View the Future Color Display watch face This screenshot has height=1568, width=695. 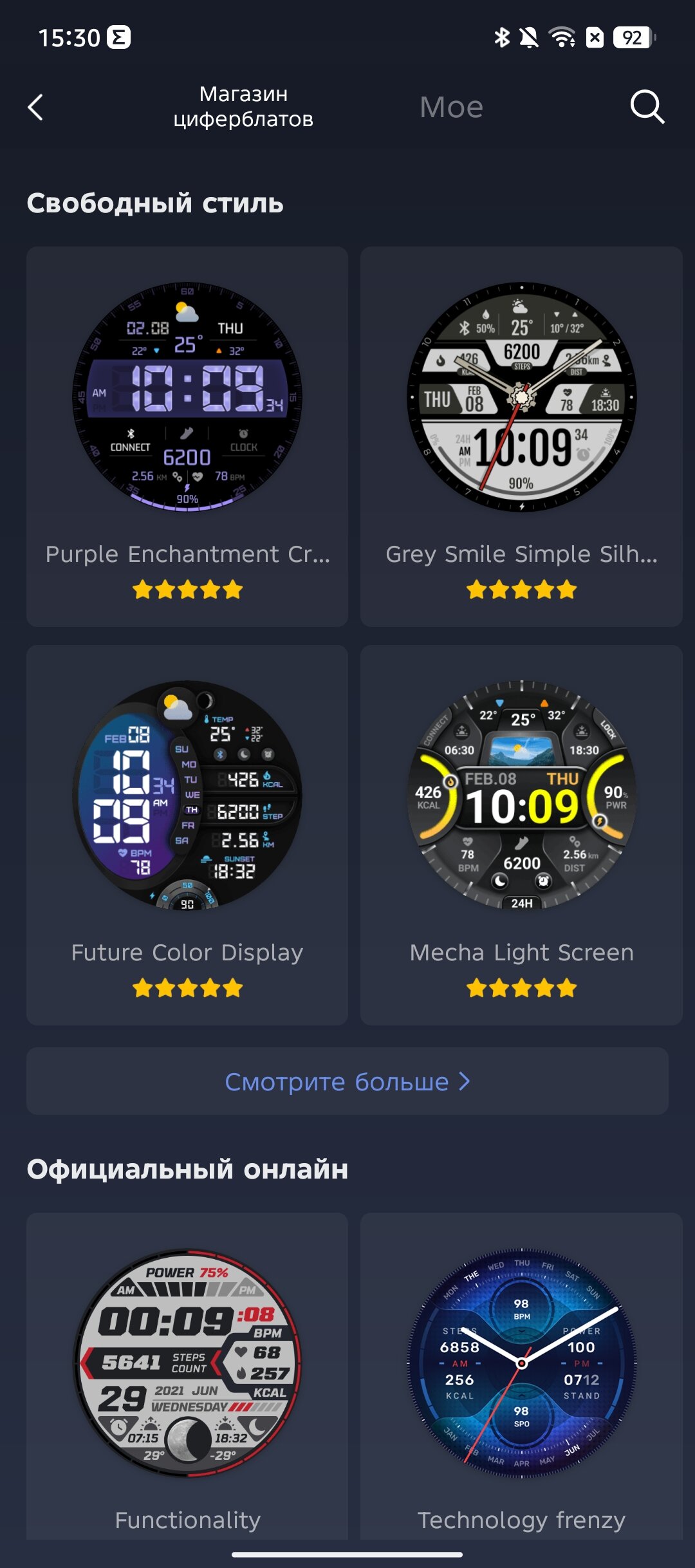(x=187, y=835)
